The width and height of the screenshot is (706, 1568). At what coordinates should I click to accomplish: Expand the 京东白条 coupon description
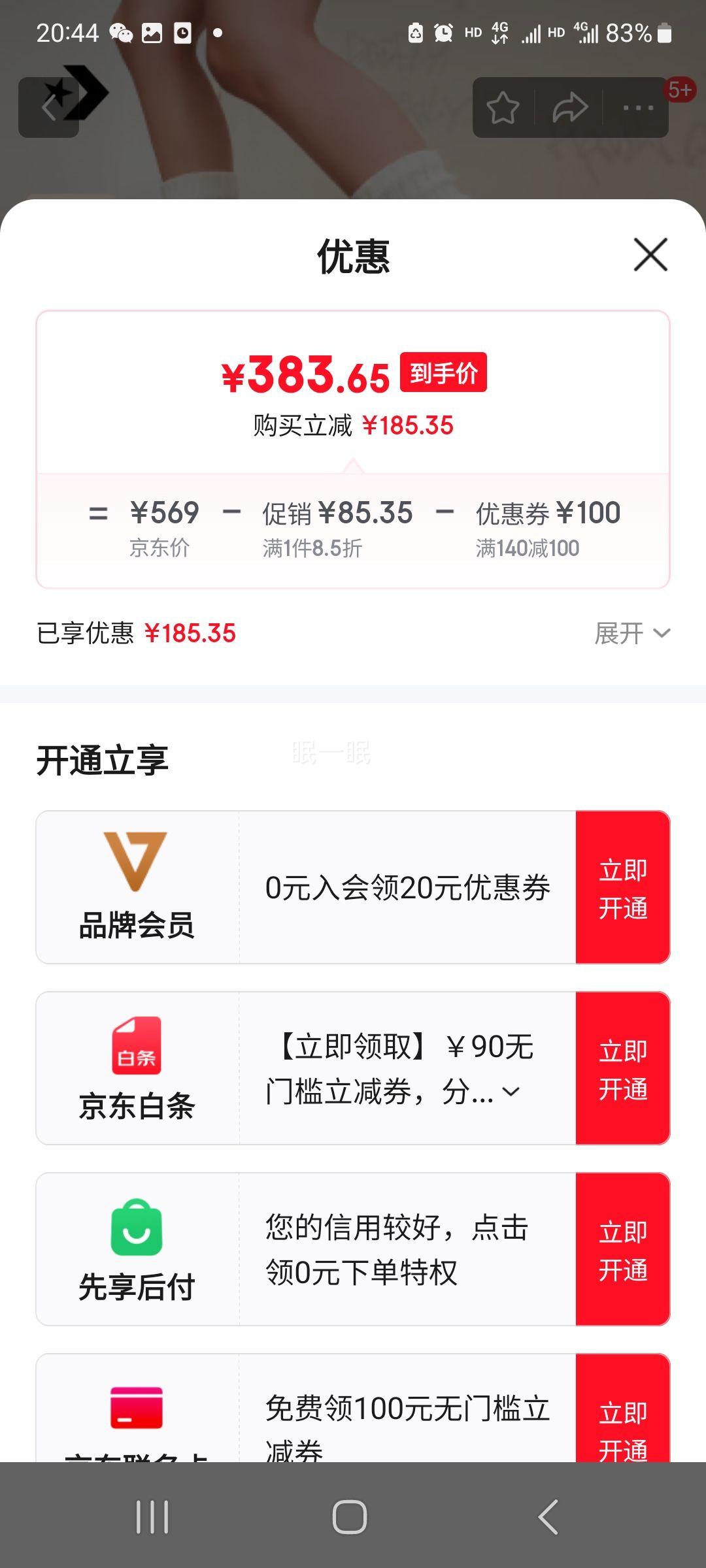point(511,1092)
